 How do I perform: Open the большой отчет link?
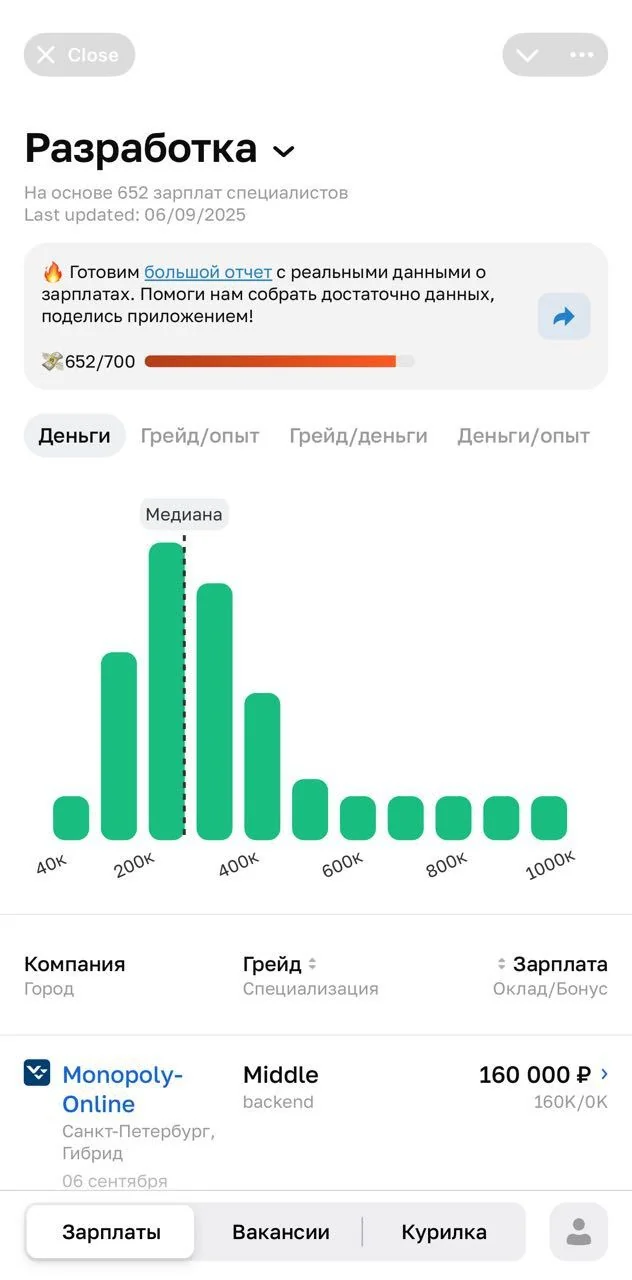208,272
